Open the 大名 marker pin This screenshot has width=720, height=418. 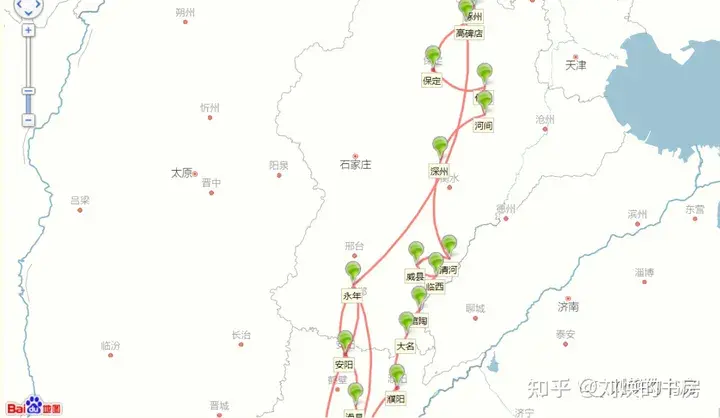(406, 321)
